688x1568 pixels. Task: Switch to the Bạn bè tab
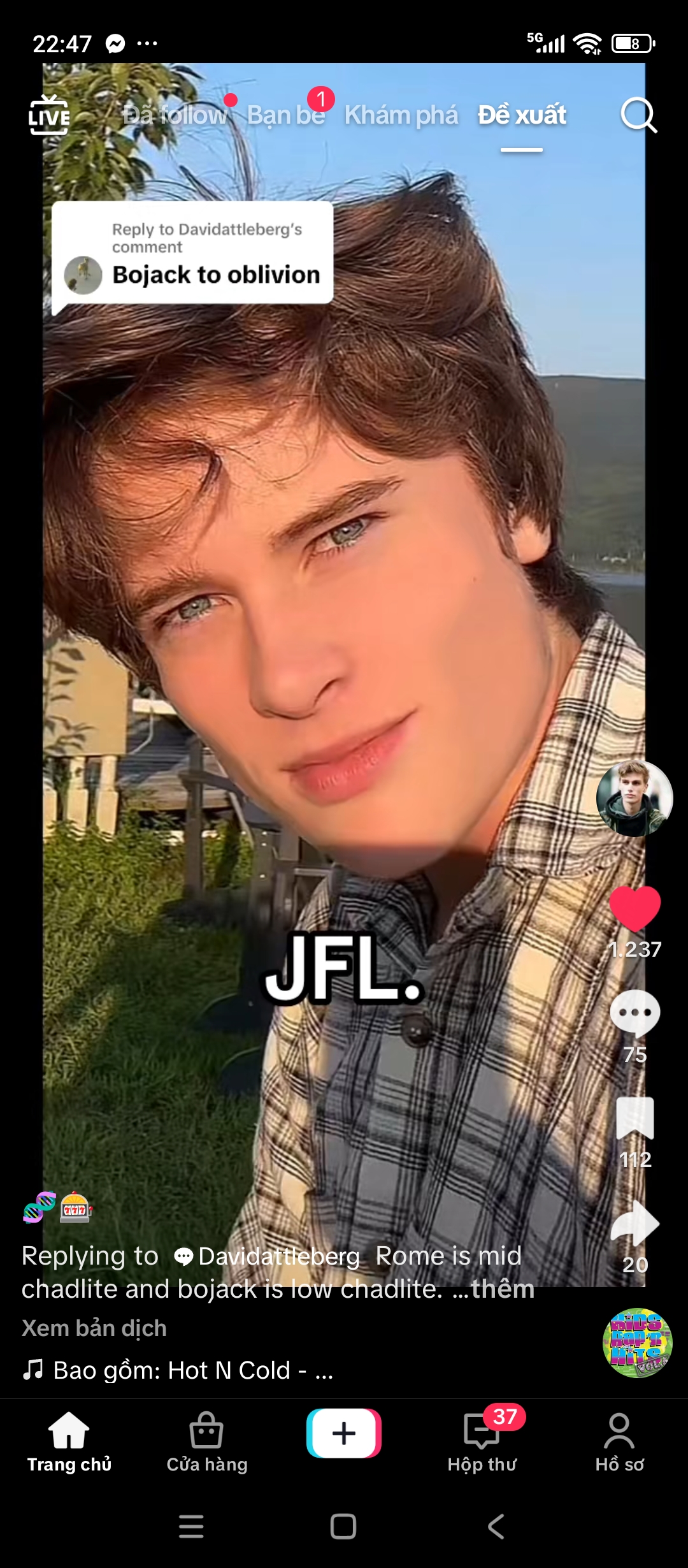286,115
